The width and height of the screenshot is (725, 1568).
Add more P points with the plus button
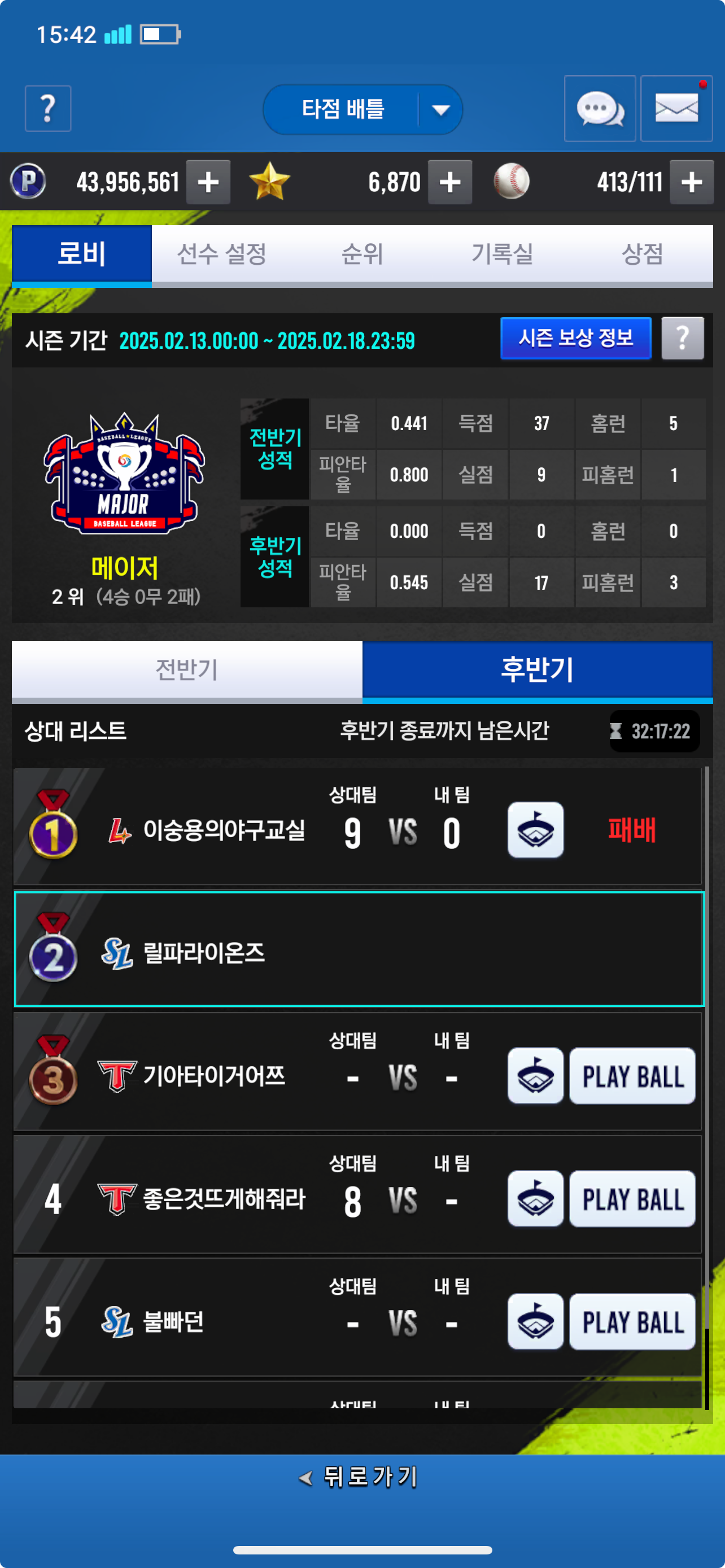(x=208, y=182)
